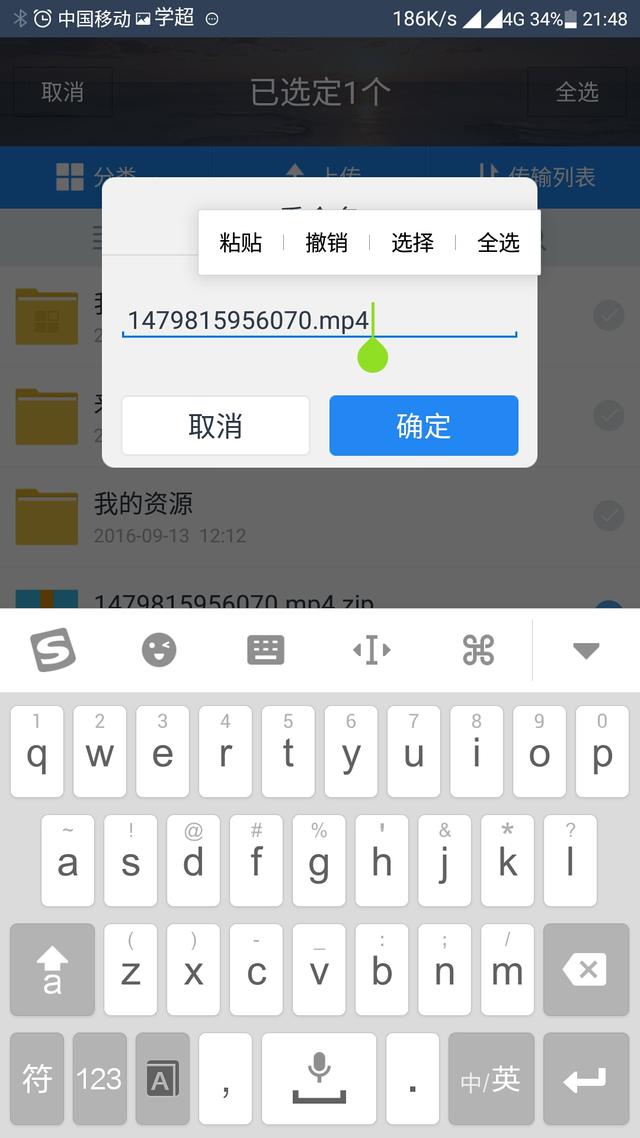This screenshot has width=640, height=1138.
Task: Switch to the 123 number keyboard
Action: (99, 1079)
